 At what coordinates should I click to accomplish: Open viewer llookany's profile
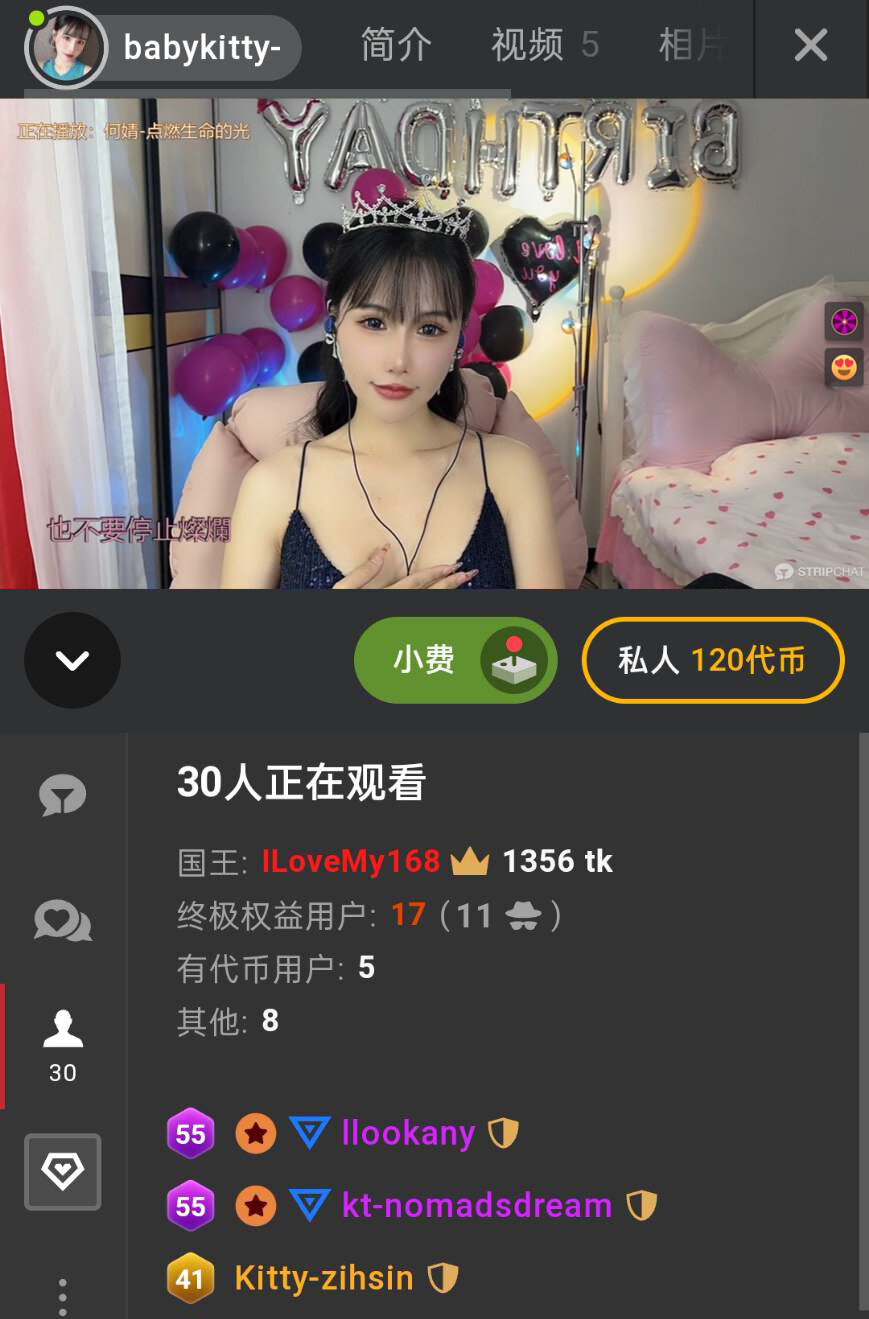(408, 1133)
